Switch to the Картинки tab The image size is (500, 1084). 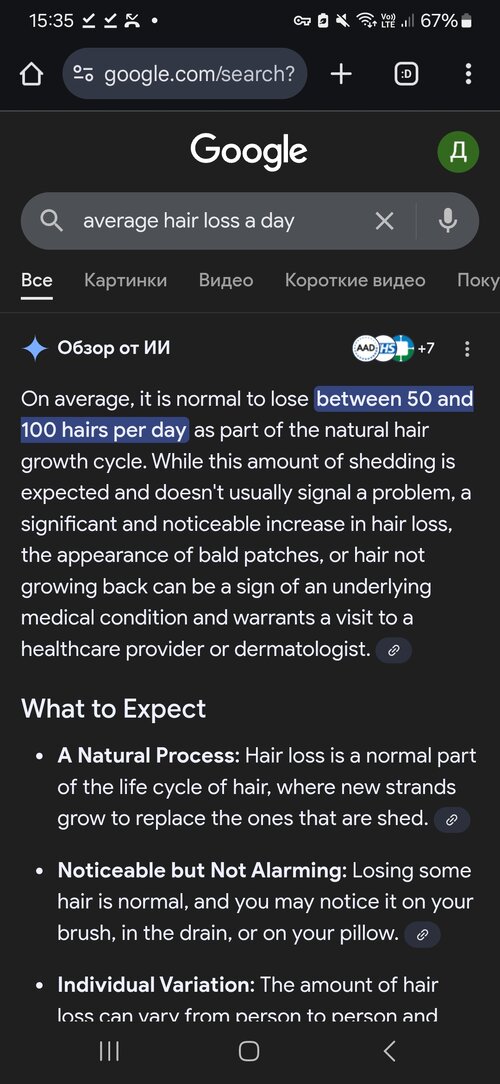point(125,280)
